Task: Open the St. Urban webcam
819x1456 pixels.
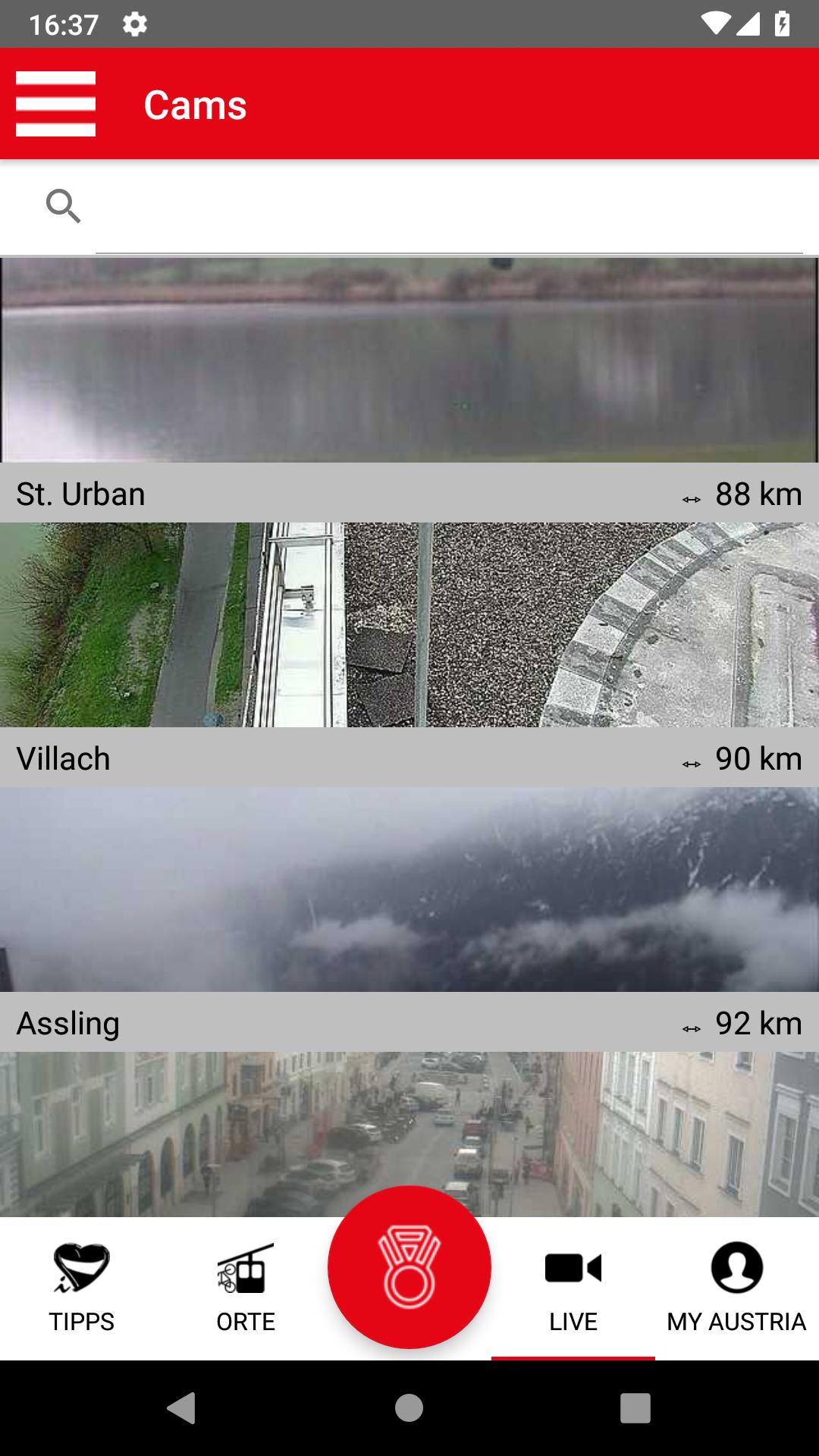Action: click(x=409, y=360)
